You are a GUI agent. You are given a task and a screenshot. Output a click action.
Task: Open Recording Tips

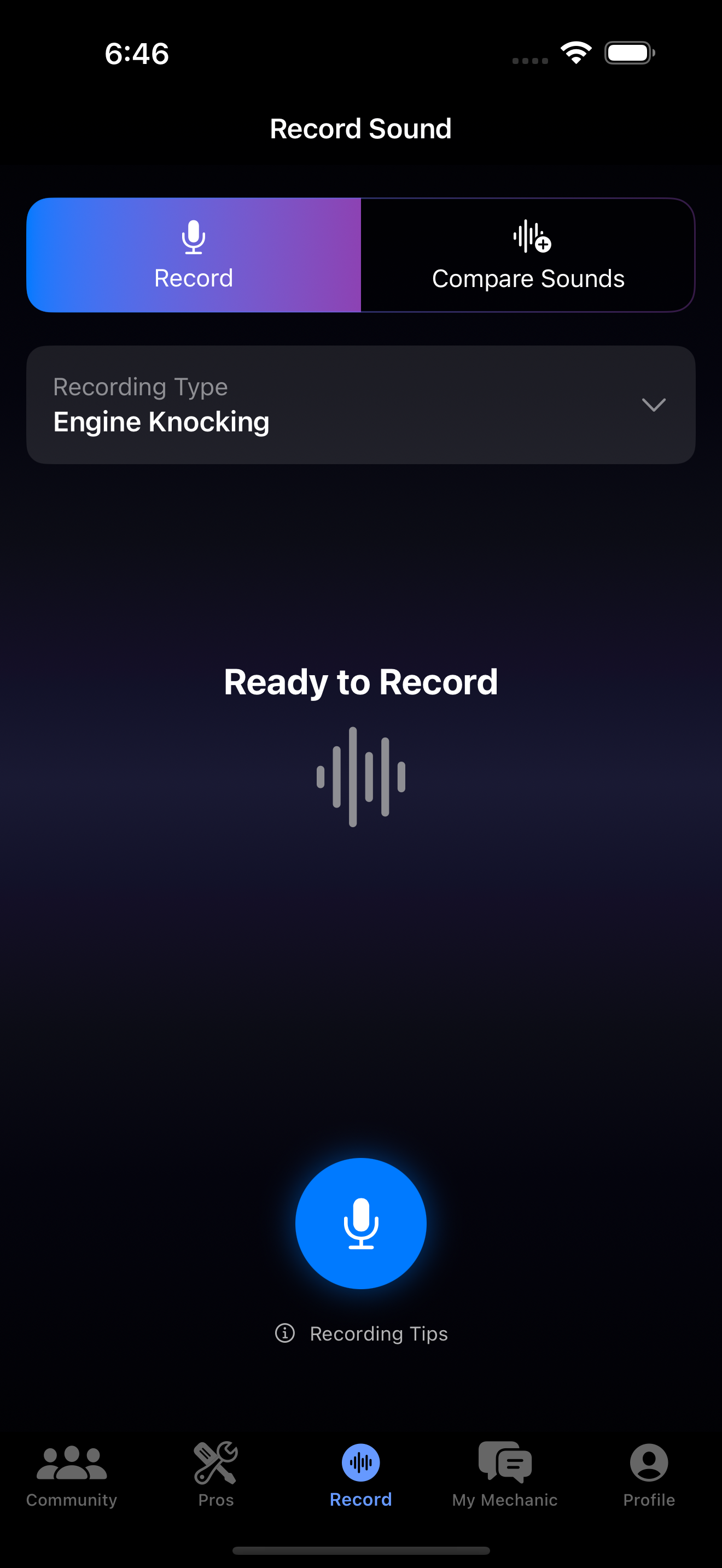tap(379, 1333)
